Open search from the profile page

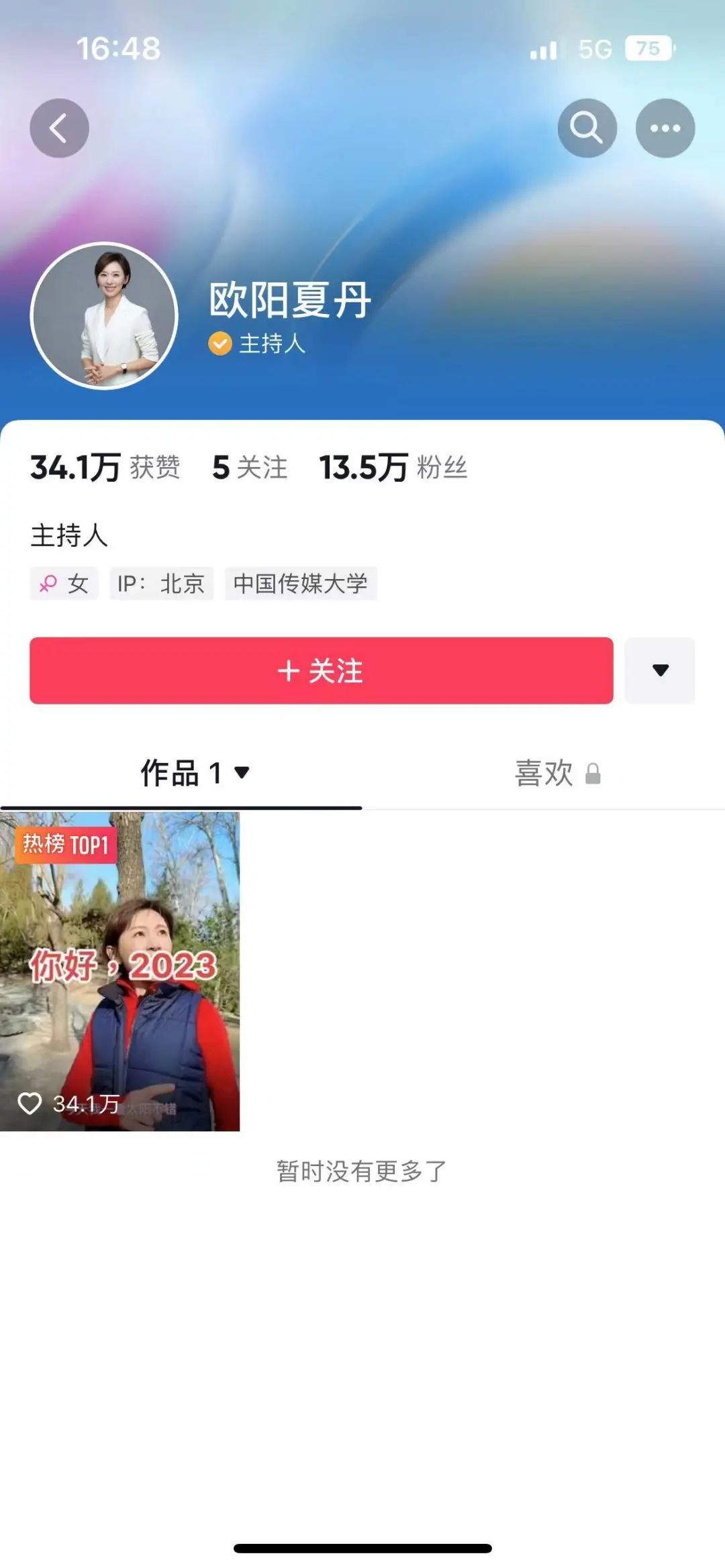tap(585, 127)
